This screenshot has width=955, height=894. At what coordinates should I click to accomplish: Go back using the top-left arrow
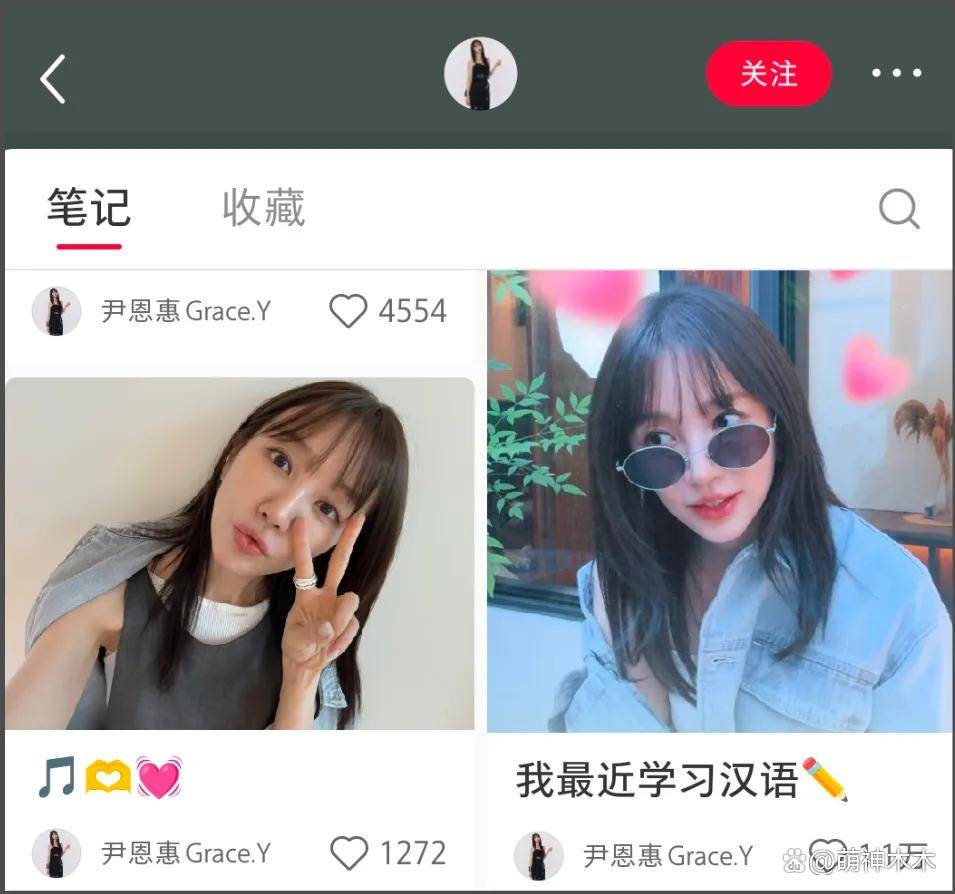click(x=53, y=79)
